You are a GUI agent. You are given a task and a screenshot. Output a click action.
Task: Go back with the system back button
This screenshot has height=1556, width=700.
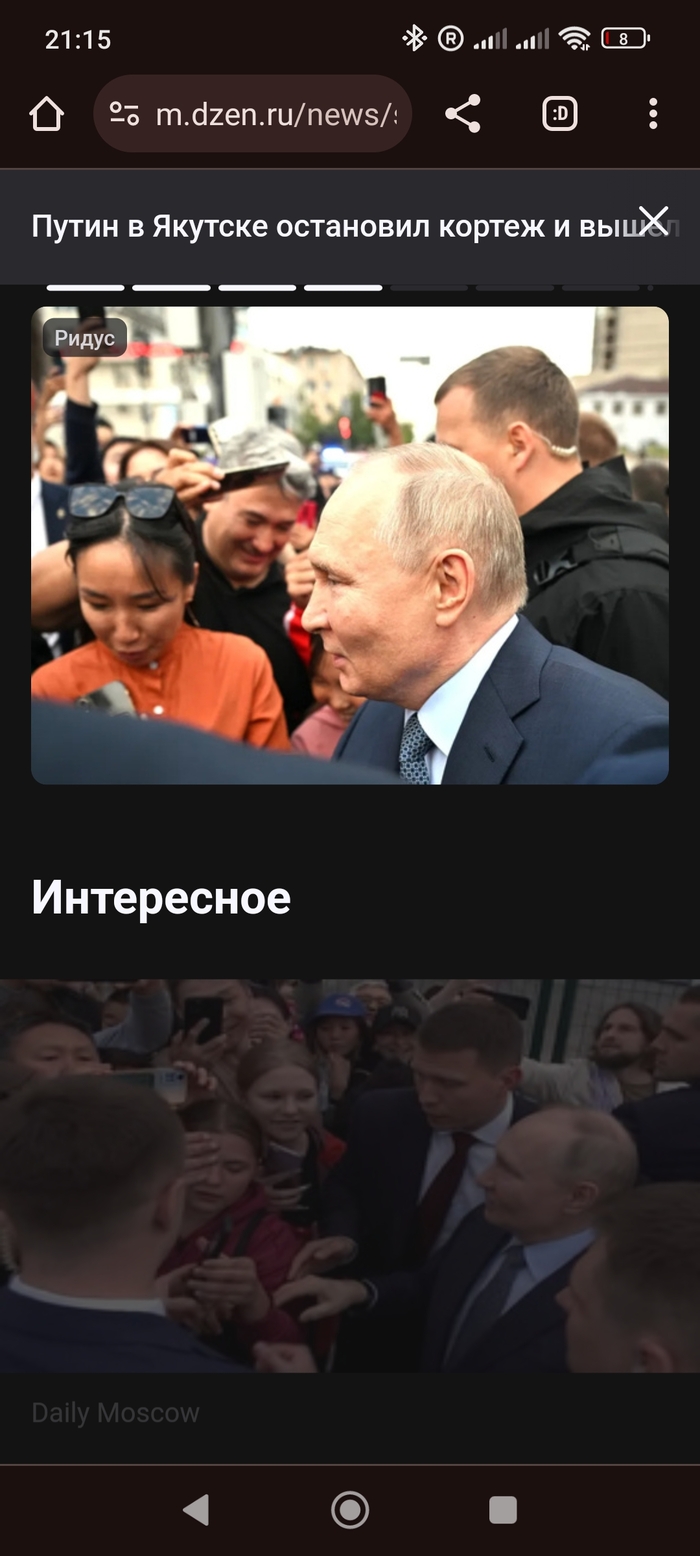pyautogui.click(x=196, y=1510)
